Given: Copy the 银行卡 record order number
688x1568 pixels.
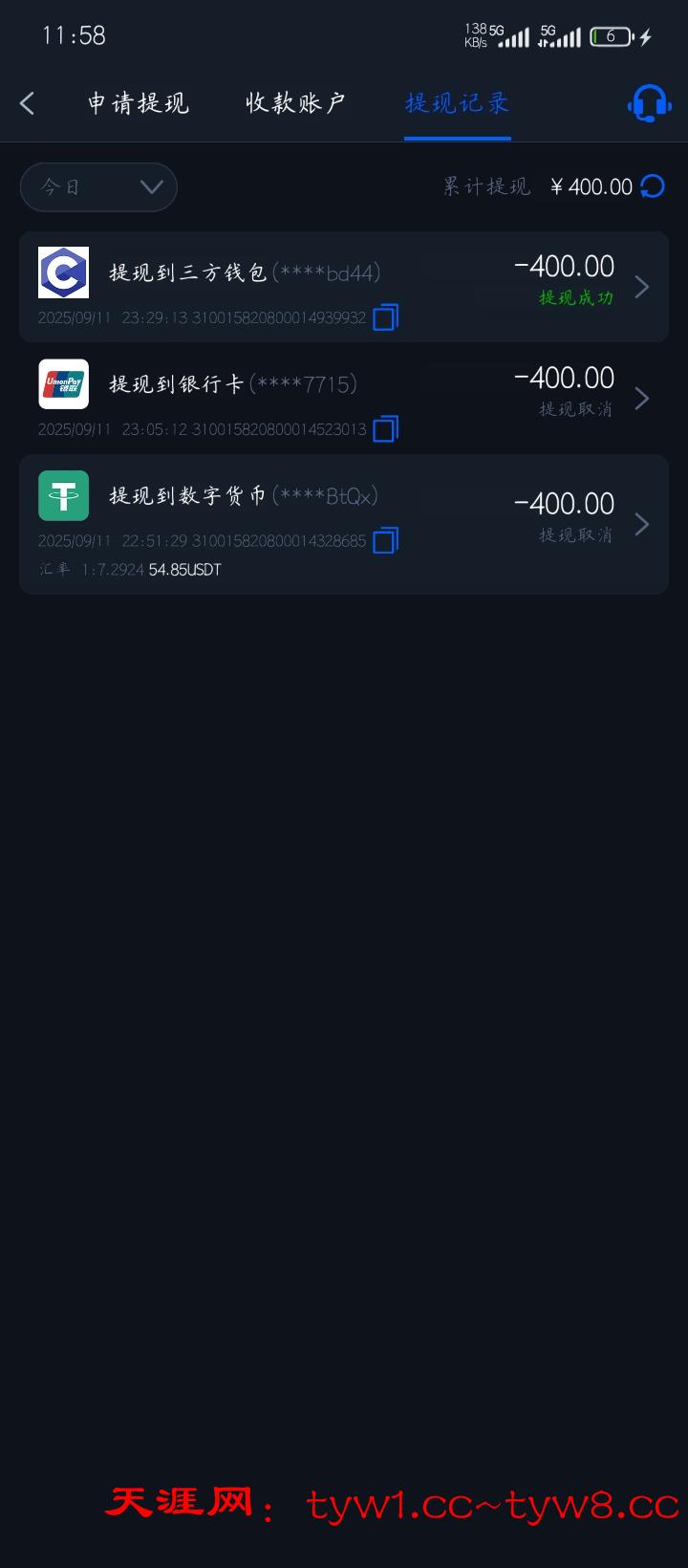Looking at the screenshot, I should [x=384, y=429].
